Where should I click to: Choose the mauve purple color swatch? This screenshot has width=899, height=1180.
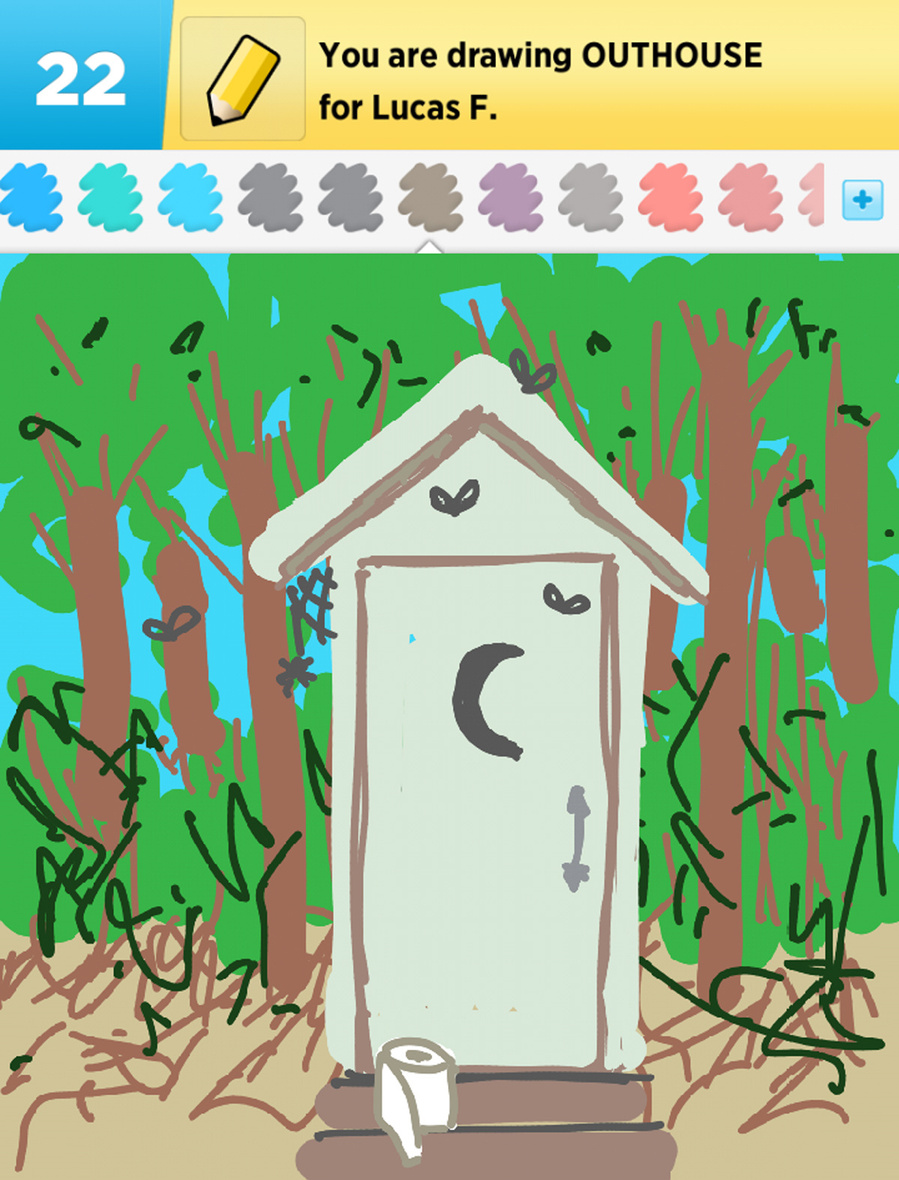pyautogui.click(x=510, y=198)
